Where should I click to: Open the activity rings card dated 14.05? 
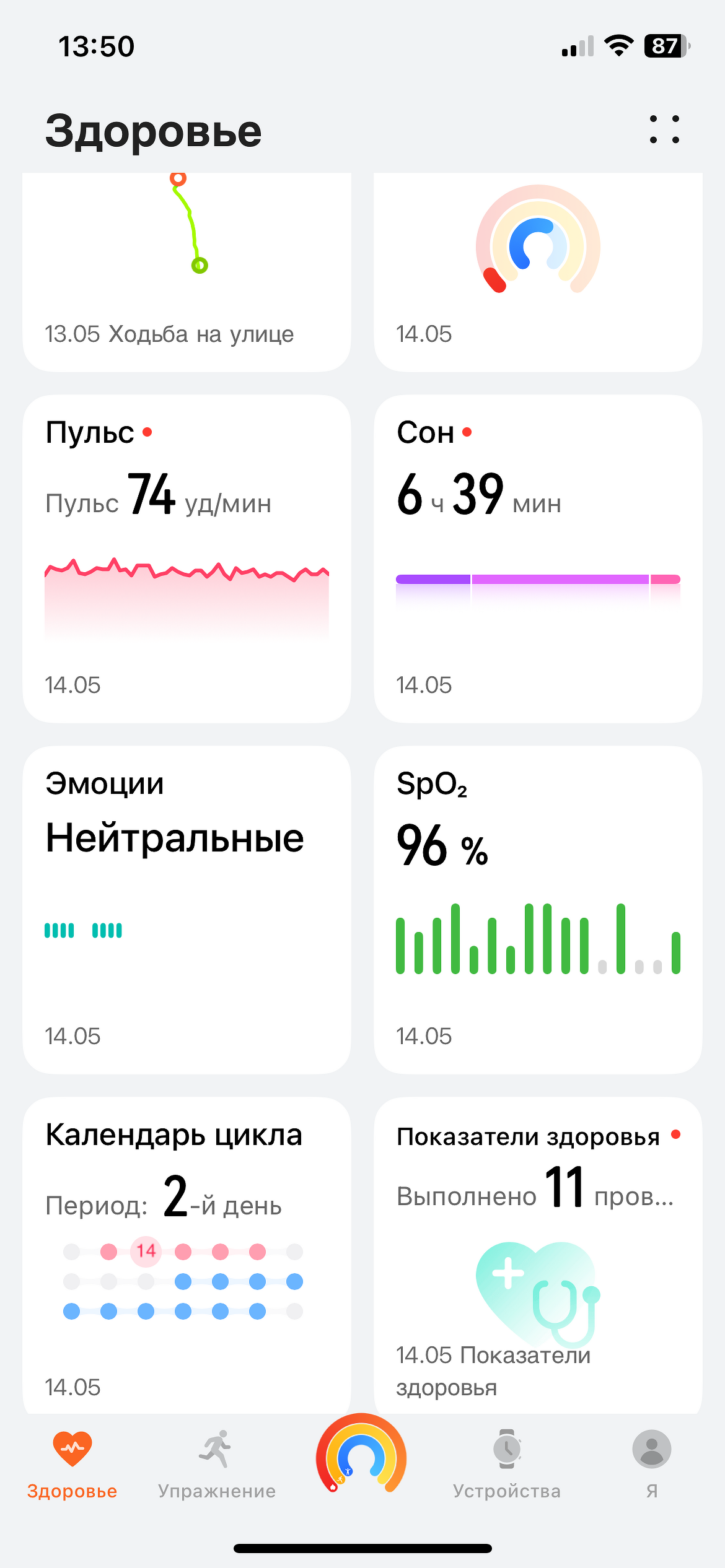point(538,272)
